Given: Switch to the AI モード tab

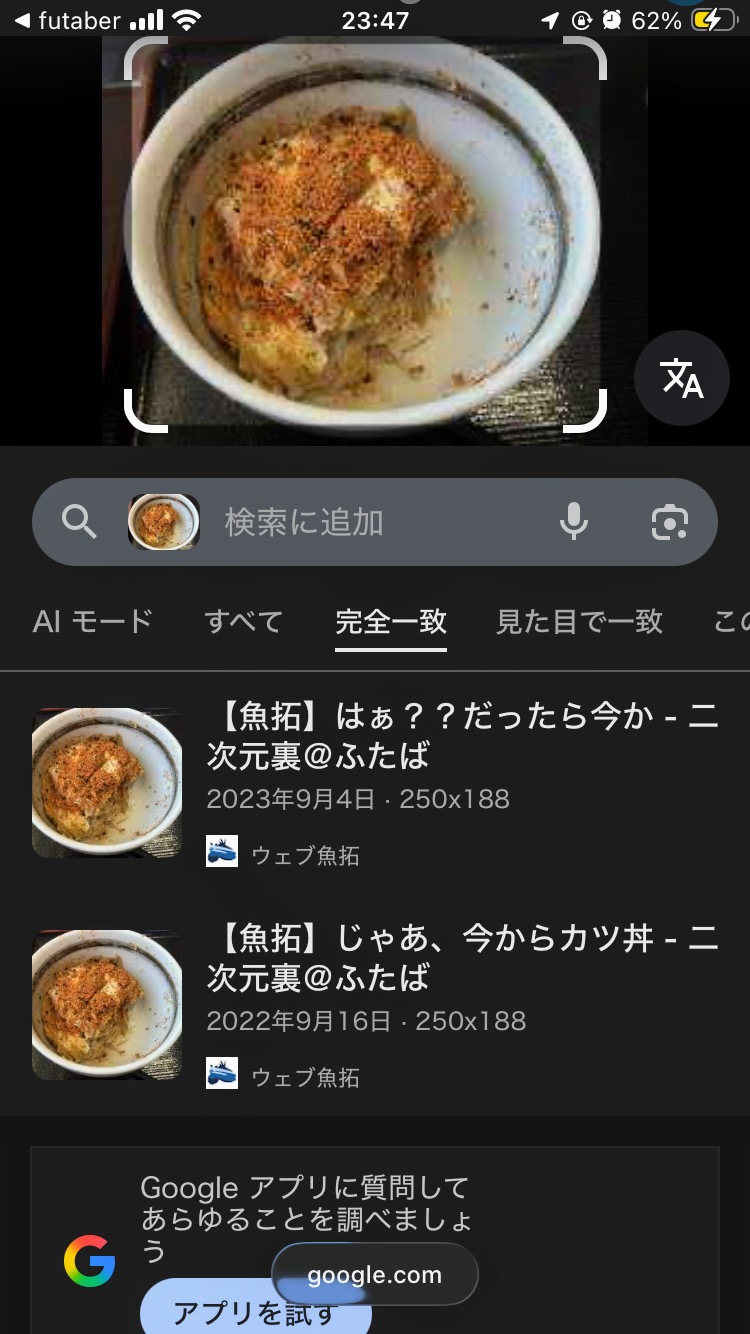Looking at the screenshot, I should tap(92, 621).
